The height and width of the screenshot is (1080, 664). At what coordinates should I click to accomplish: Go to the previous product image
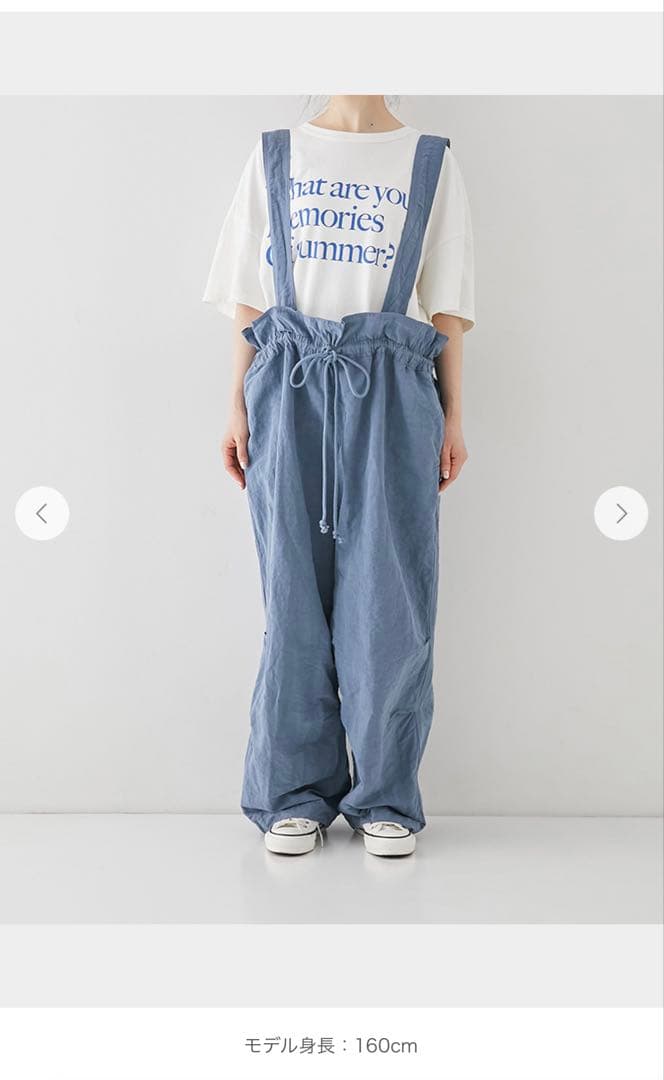(x=42, y=513)
